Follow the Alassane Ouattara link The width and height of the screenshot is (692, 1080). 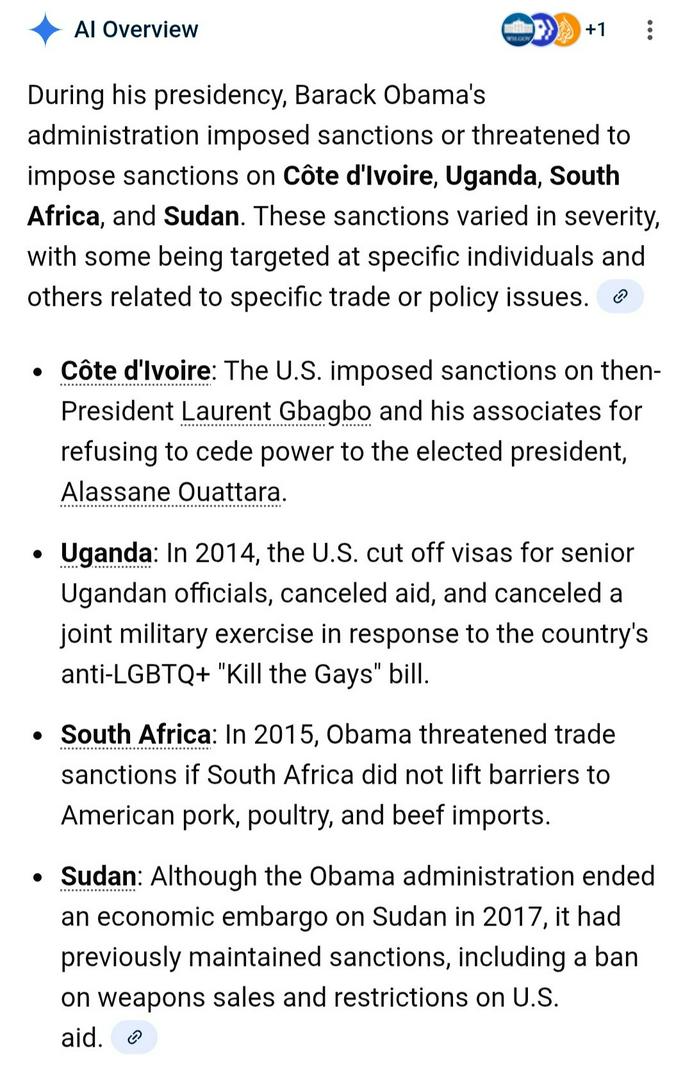pos(170,492)
